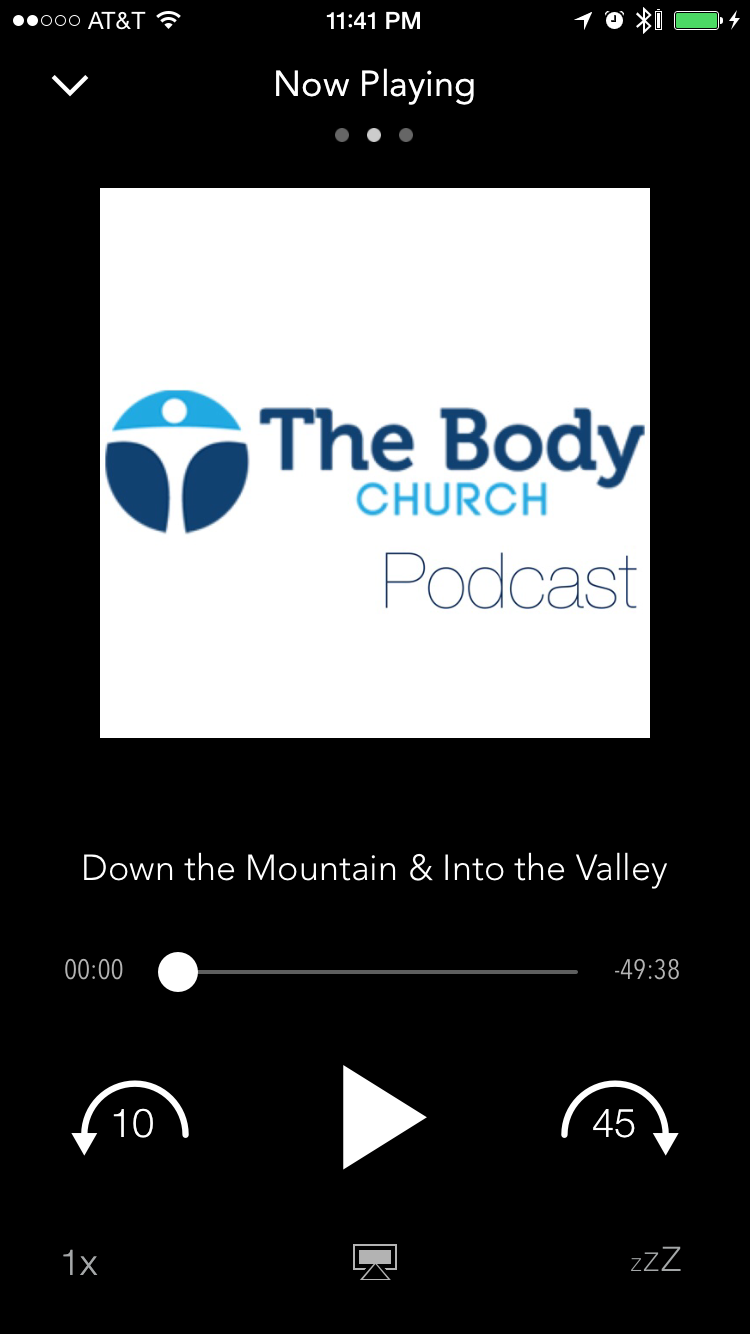Change the 1x playback speed
The width and height of the screenshot is (750, 1334).
pos(80,1263)
